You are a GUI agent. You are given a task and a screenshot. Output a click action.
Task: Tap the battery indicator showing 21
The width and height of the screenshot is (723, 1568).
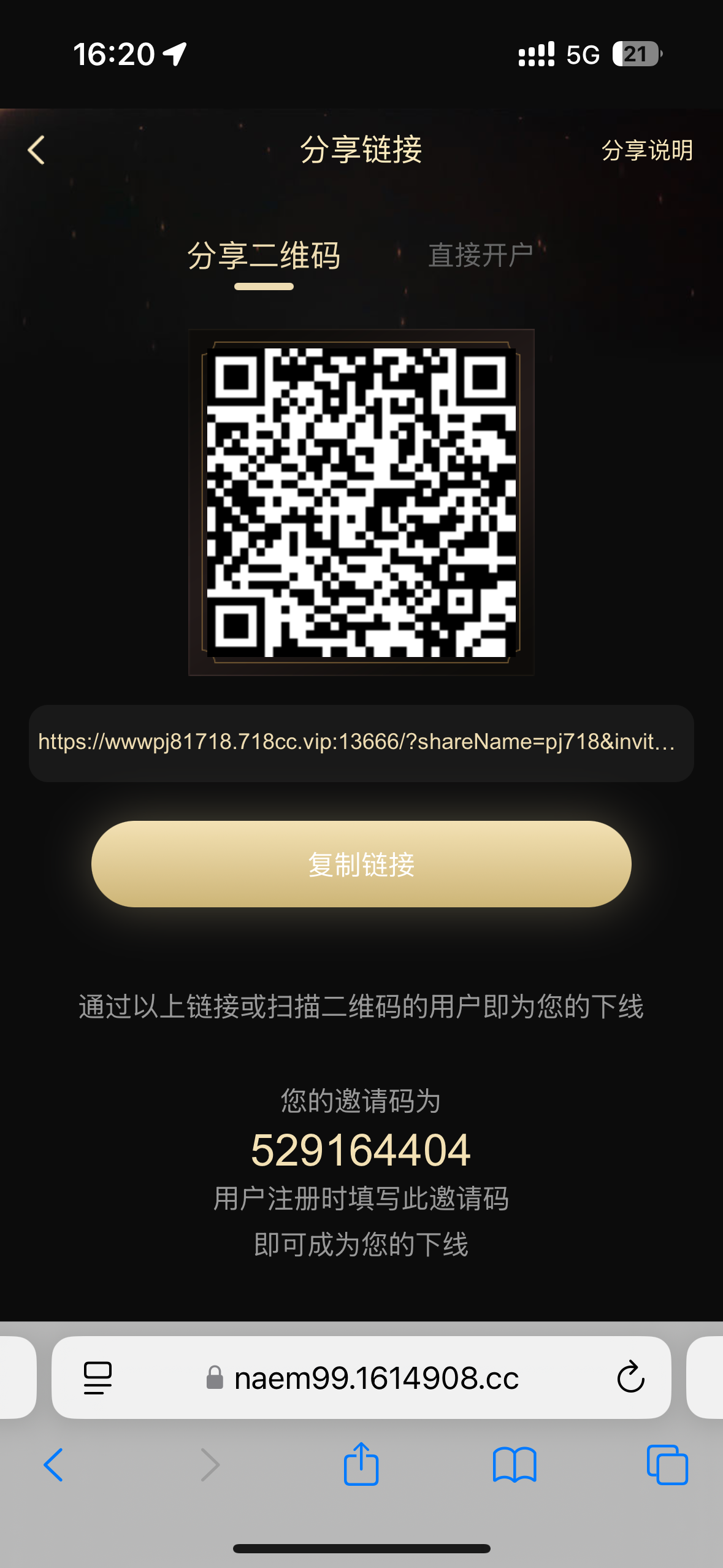[x=634, y=54]
